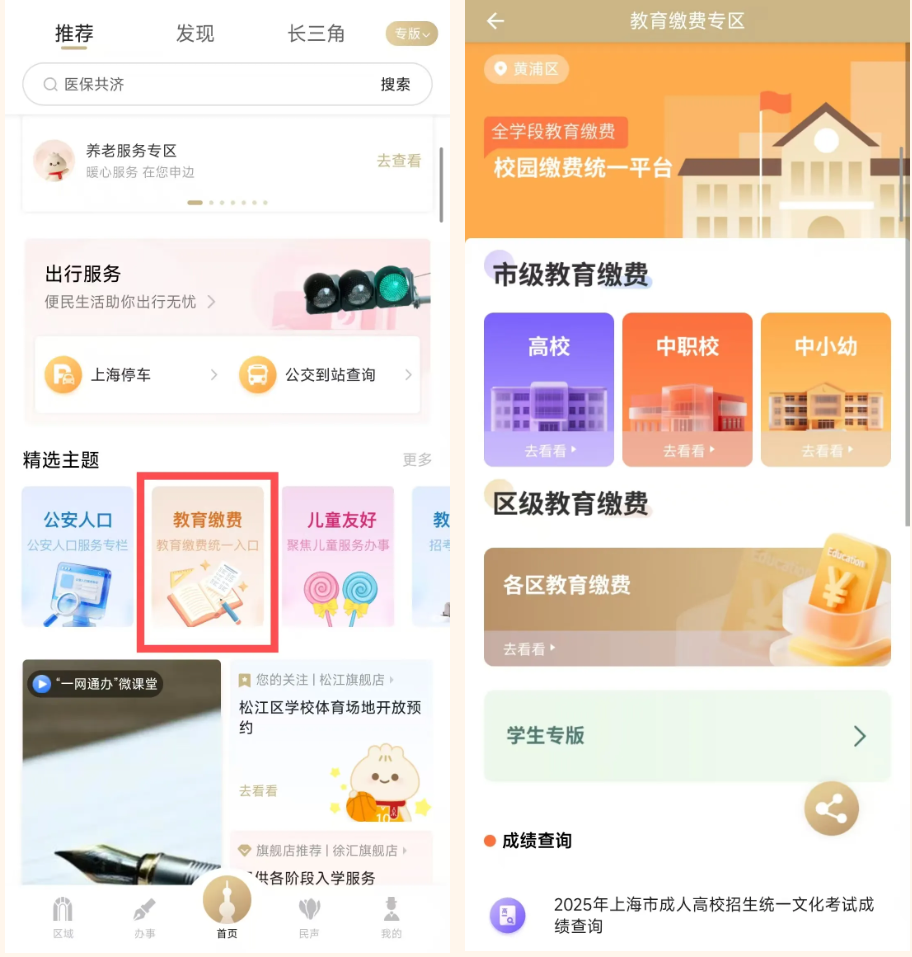Viewport: 912px width, 957px height.
Task: Open the 专版 version dropdown
Action: tap(412, 34)
